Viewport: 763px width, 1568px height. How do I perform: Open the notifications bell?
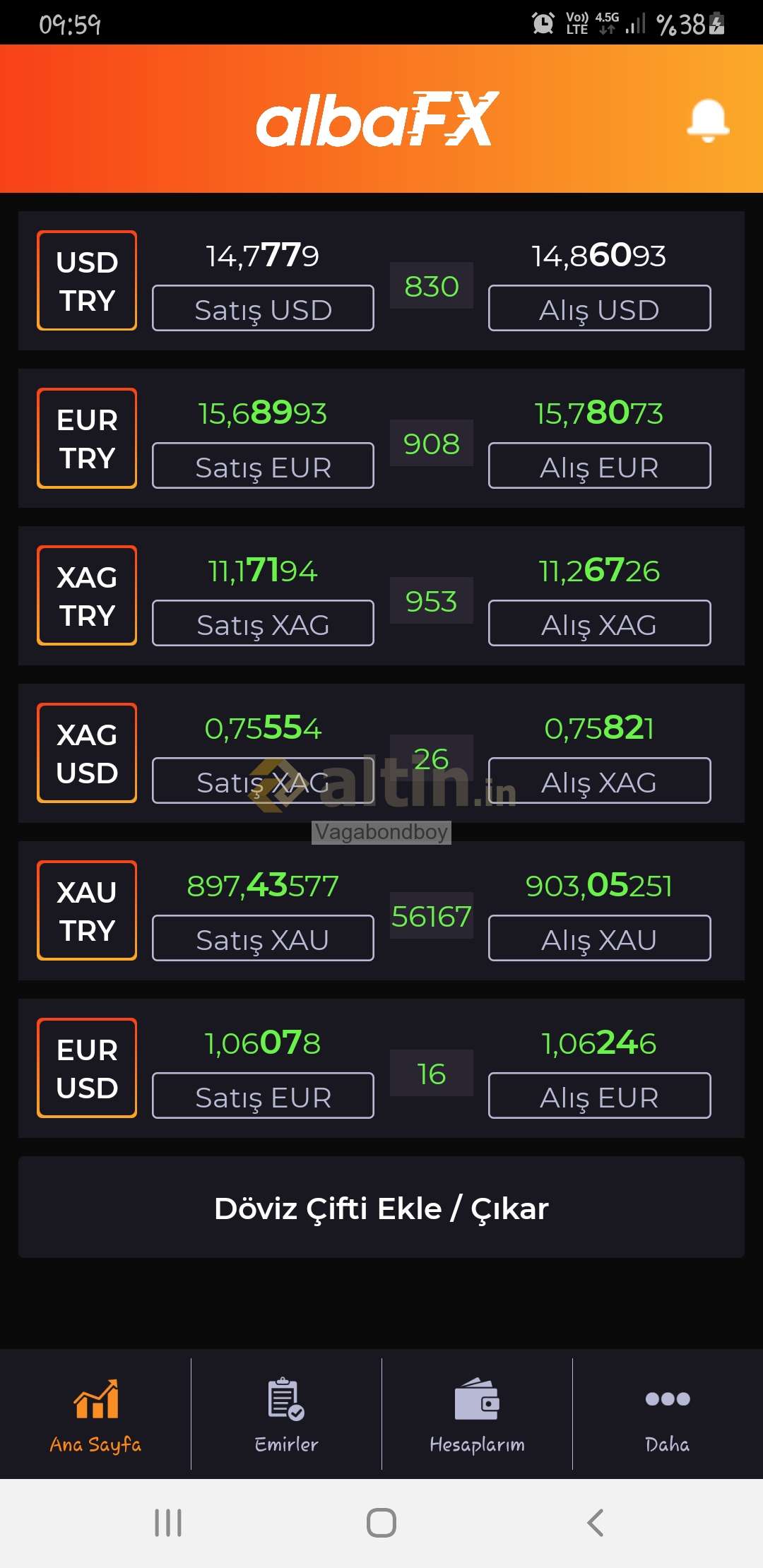[707, 120]
